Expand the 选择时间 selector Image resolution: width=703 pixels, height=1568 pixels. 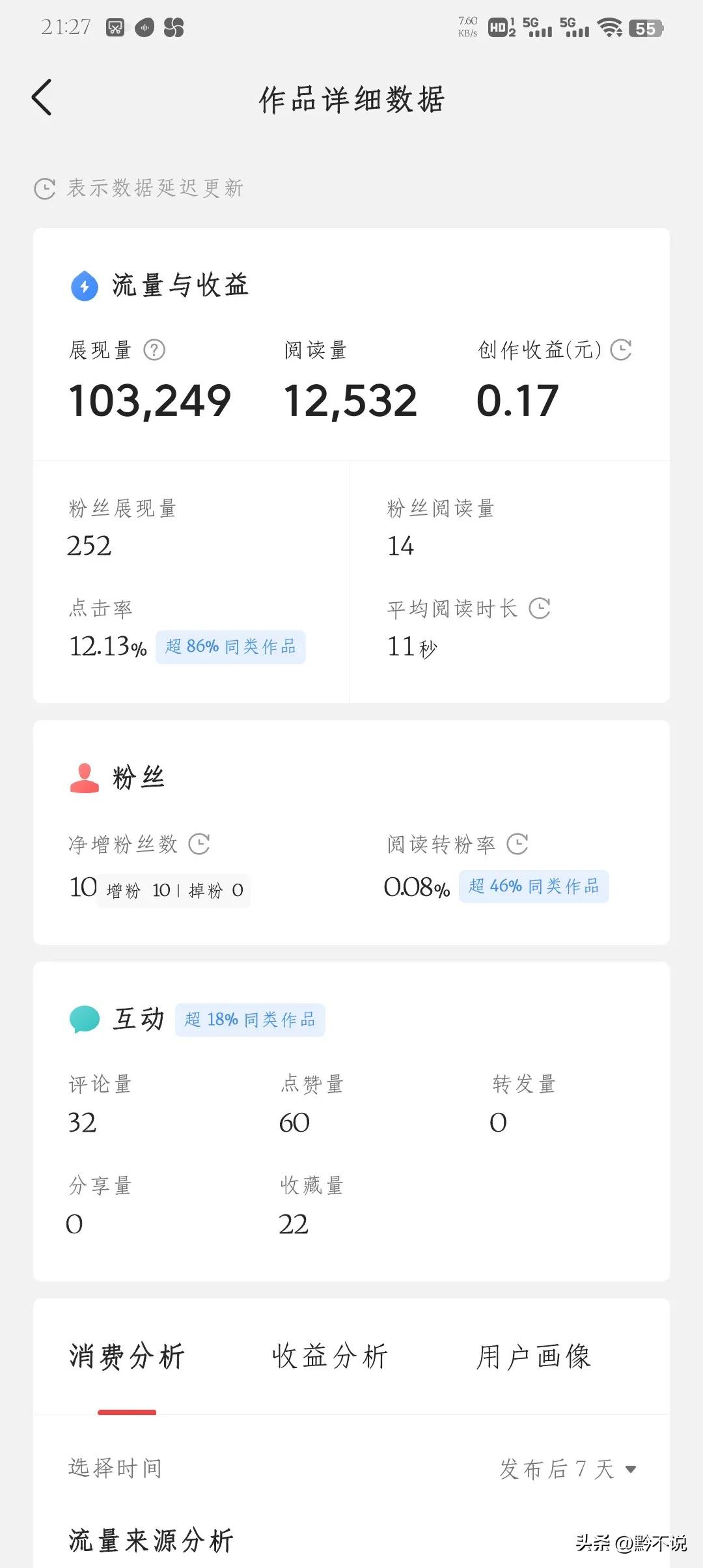pos(115,1468)
